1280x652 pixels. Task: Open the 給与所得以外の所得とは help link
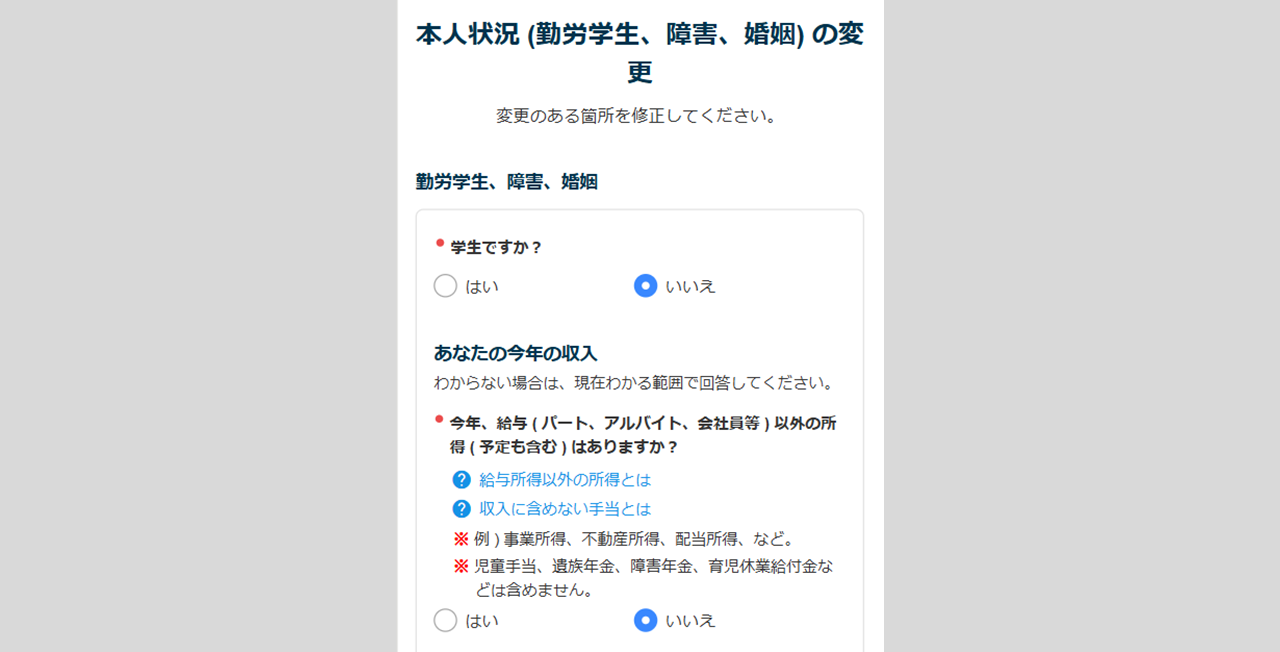coord(565,479)
